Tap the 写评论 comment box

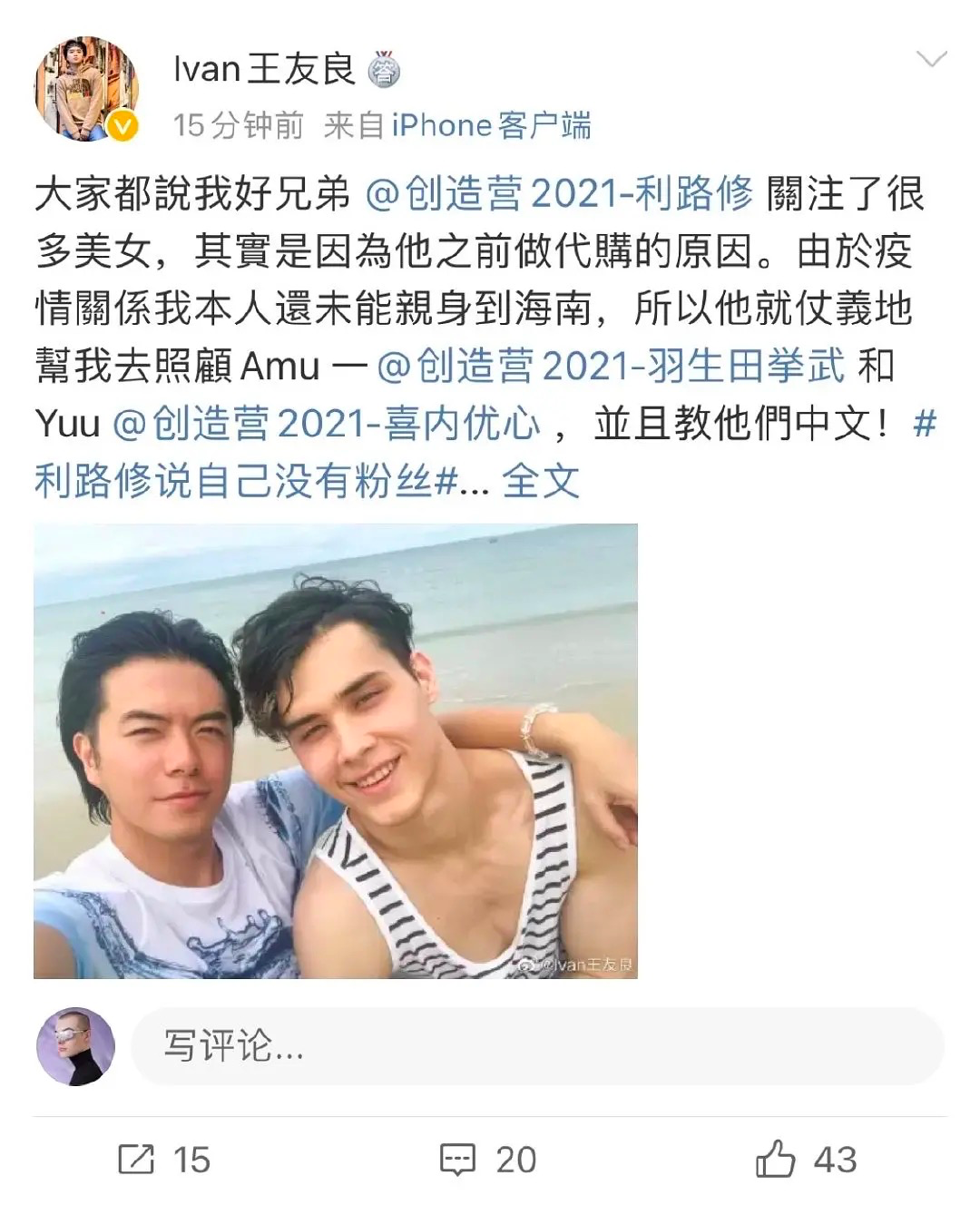(535, 1046)
